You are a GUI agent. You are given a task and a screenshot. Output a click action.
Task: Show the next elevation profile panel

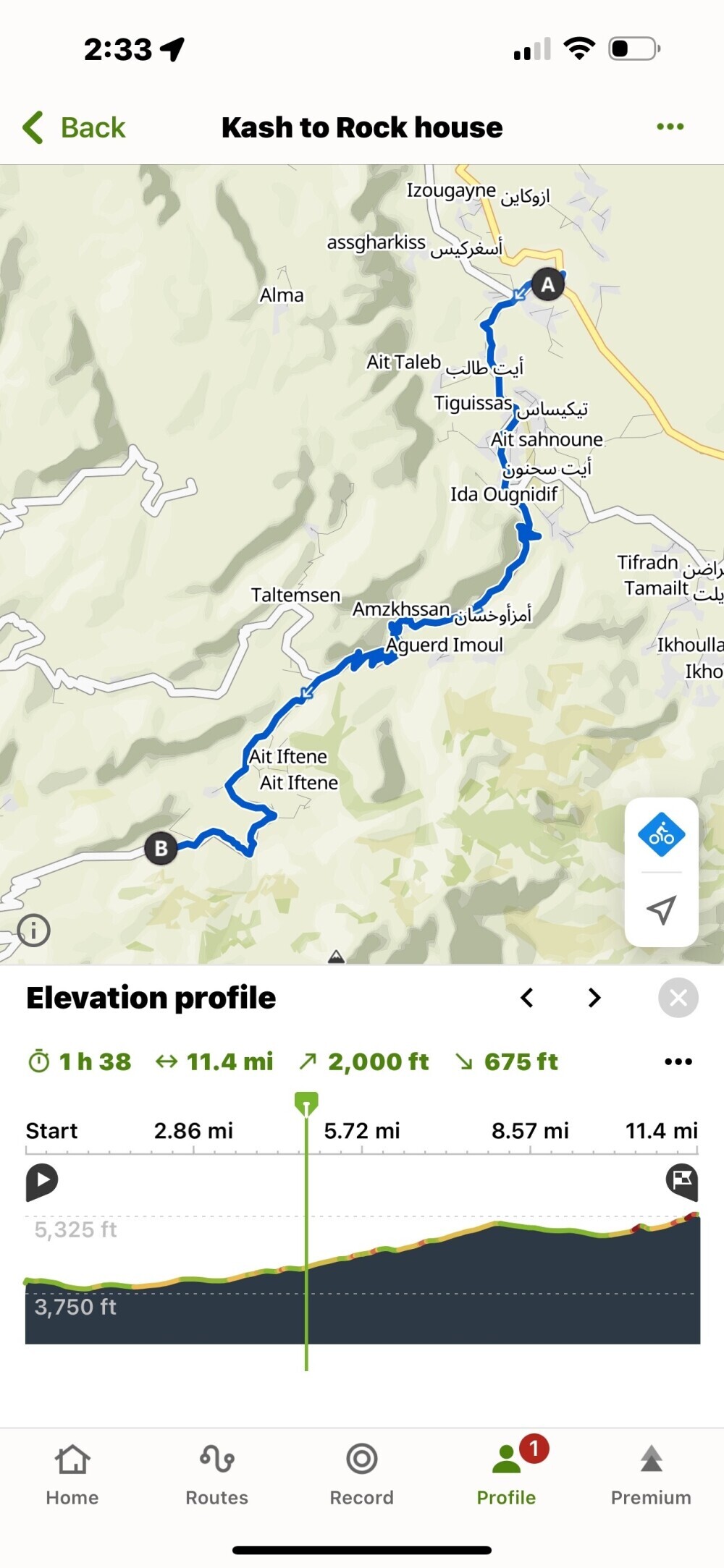[594, 998]
